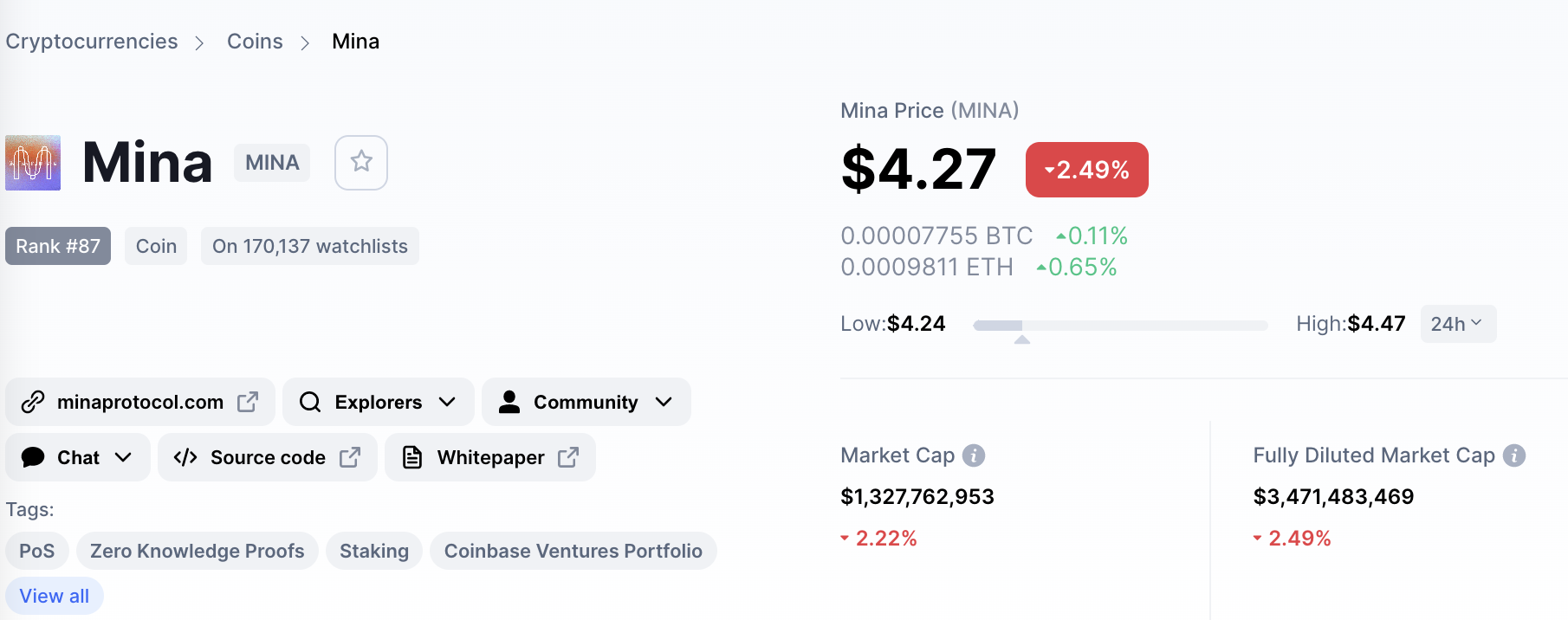Screen dimensions: 1568x620
Task: Tap the Rank #87 badge
Action: click(x=58, y=246)
